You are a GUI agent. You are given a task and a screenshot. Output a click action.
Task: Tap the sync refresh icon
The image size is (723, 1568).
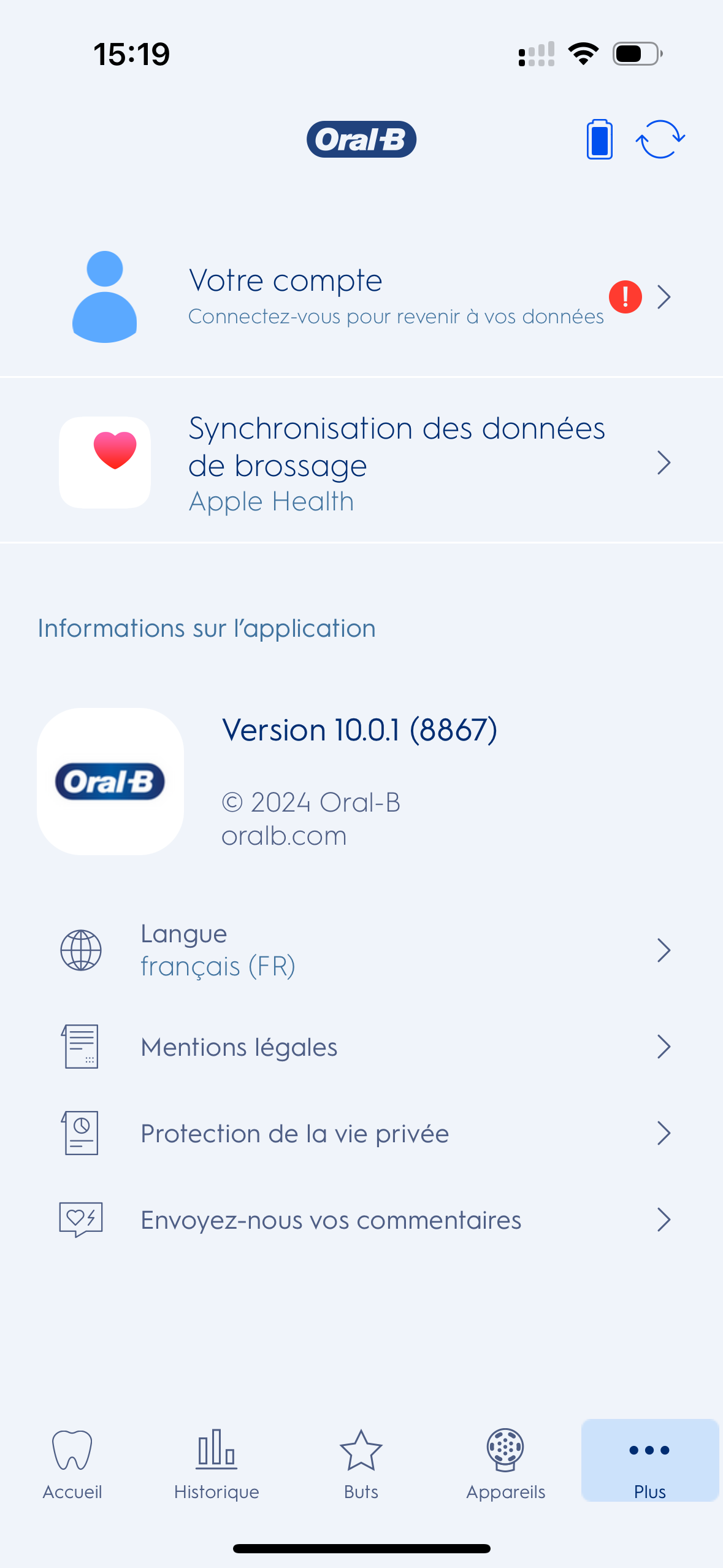(x=660, y=139)
